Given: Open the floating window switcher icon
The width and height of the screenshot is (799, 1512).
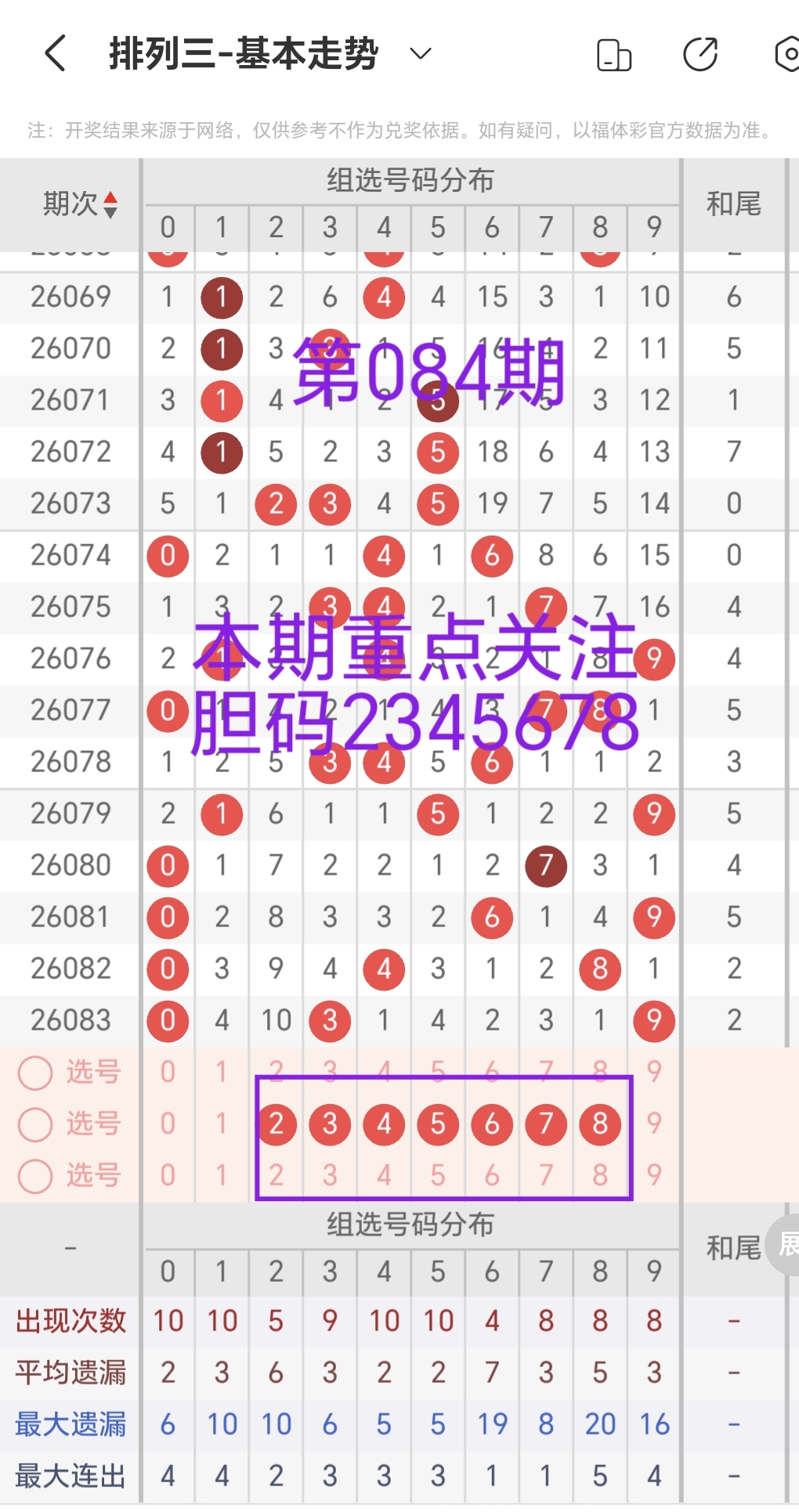Looking at the screenshot, I should click(613, 53).
